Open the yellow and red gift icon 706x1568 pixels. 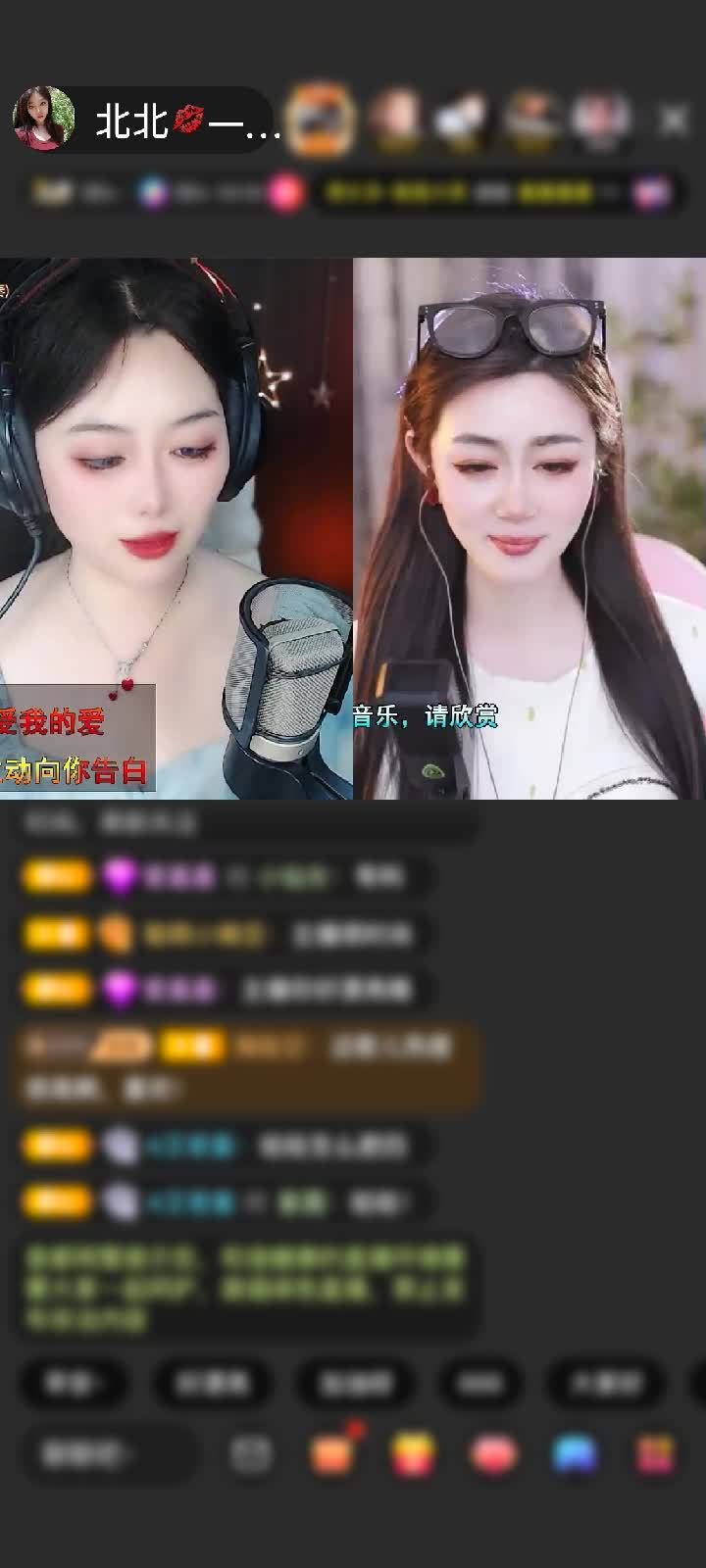(x=413, y=1454)
